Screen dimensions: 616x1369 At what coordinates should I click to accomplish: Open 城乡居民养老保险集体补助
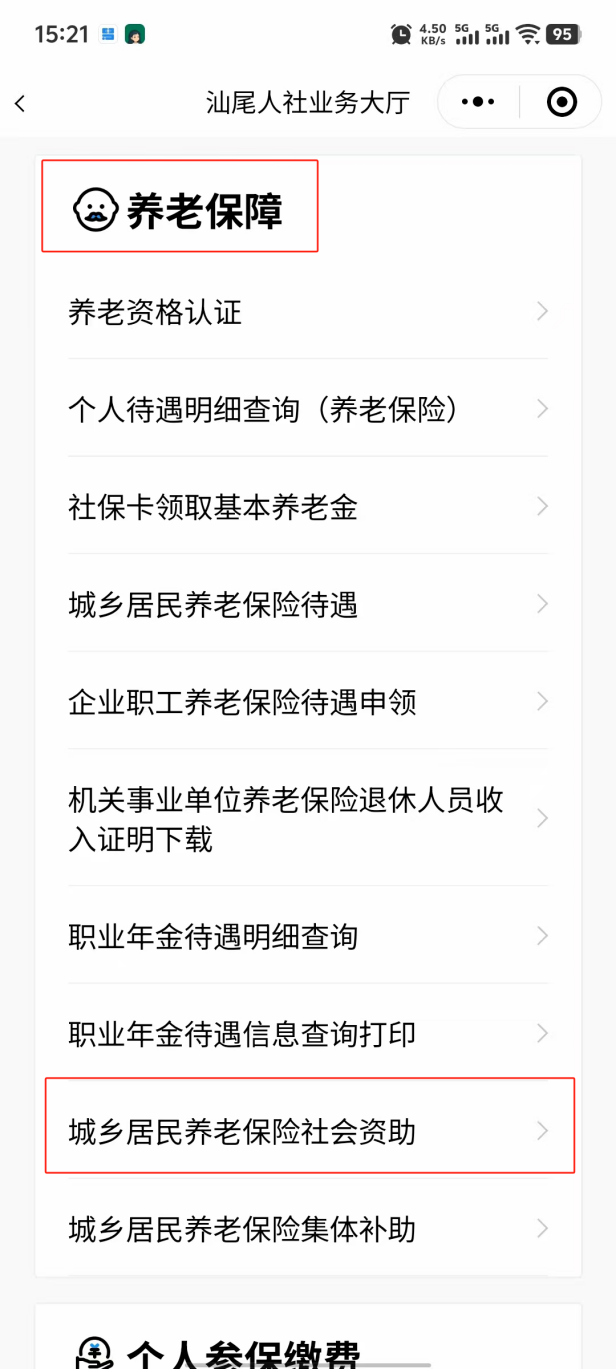308,1228
